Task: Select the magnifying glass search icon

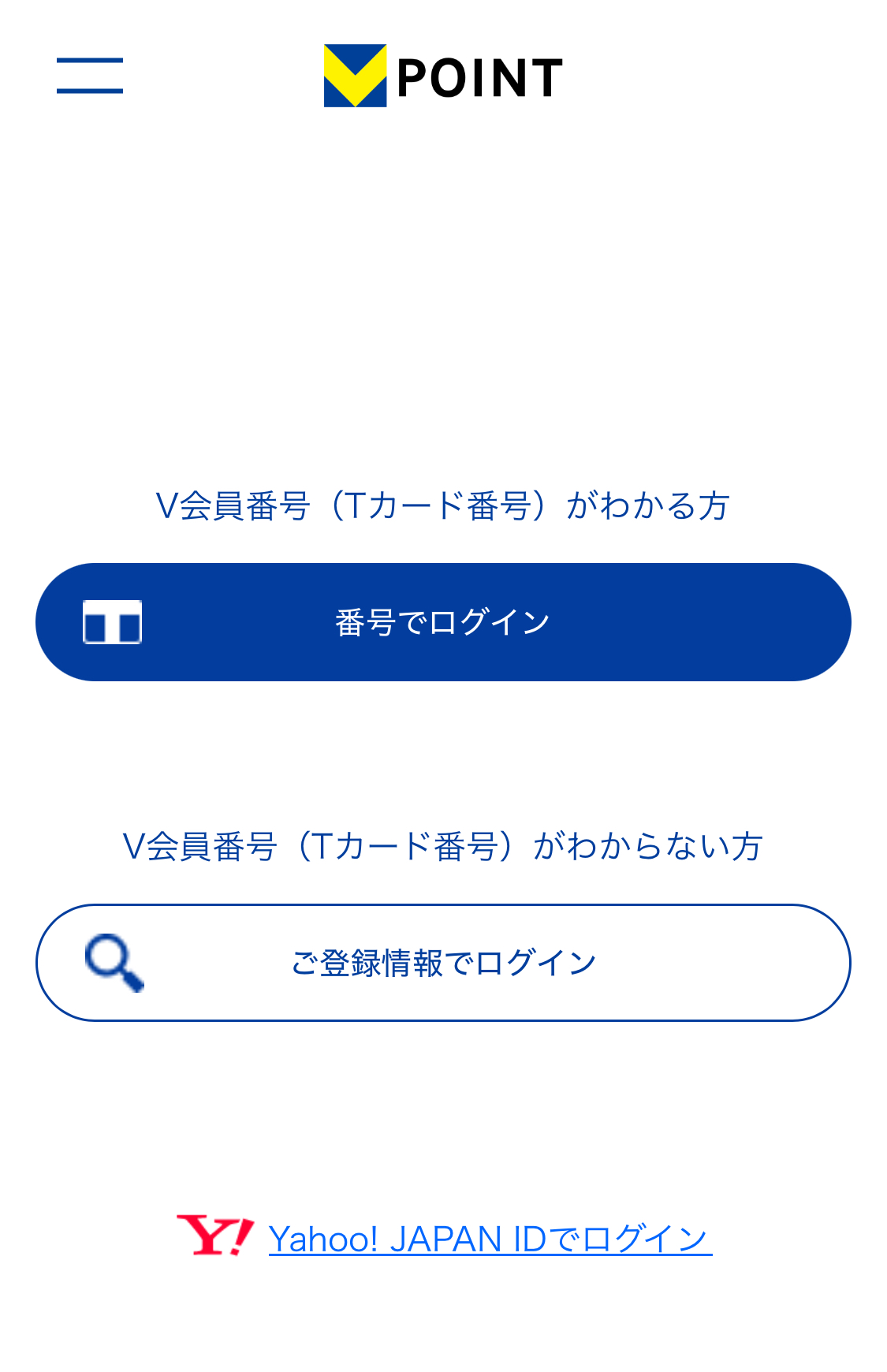Action: (115, 961)
